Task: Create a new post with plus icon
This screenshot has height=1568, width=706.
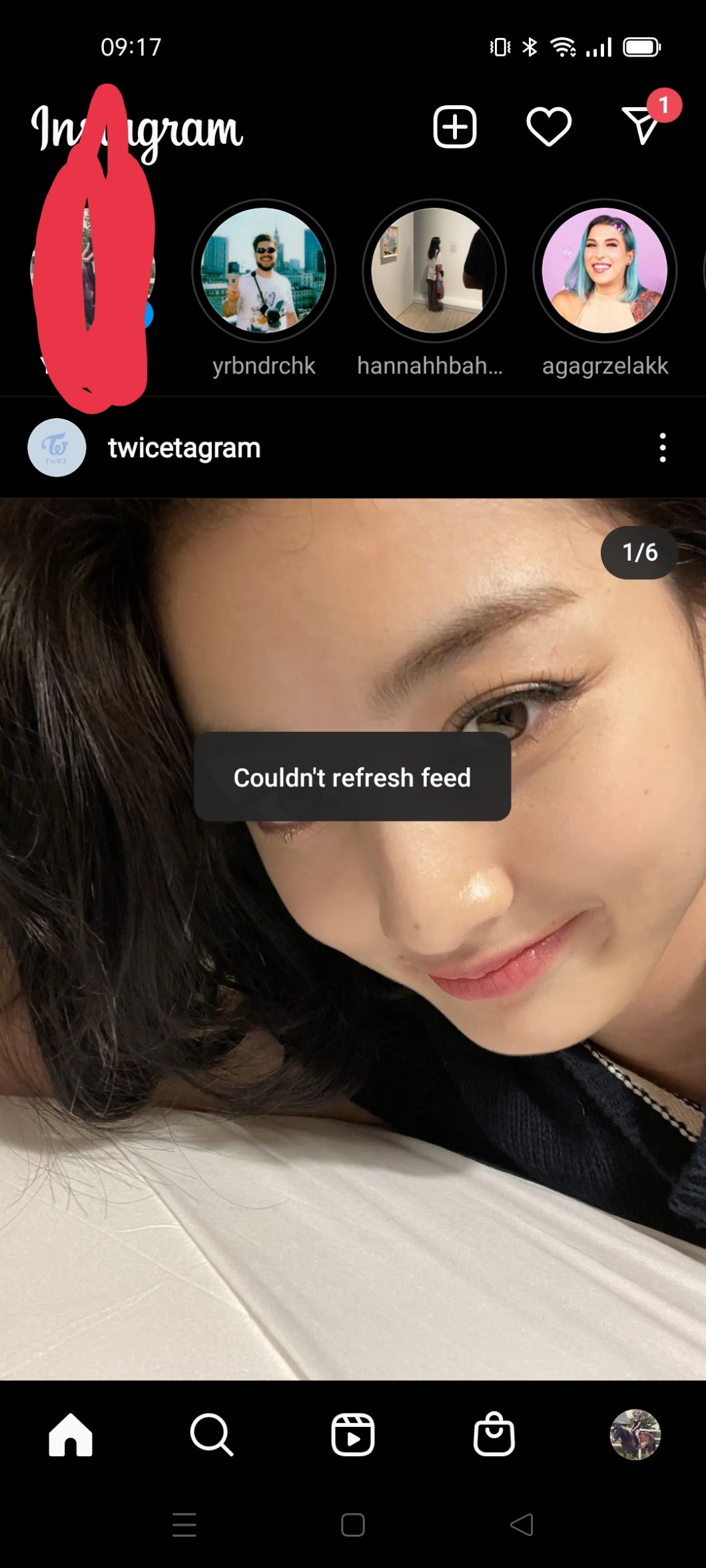Action: click(x=454, y=126)
